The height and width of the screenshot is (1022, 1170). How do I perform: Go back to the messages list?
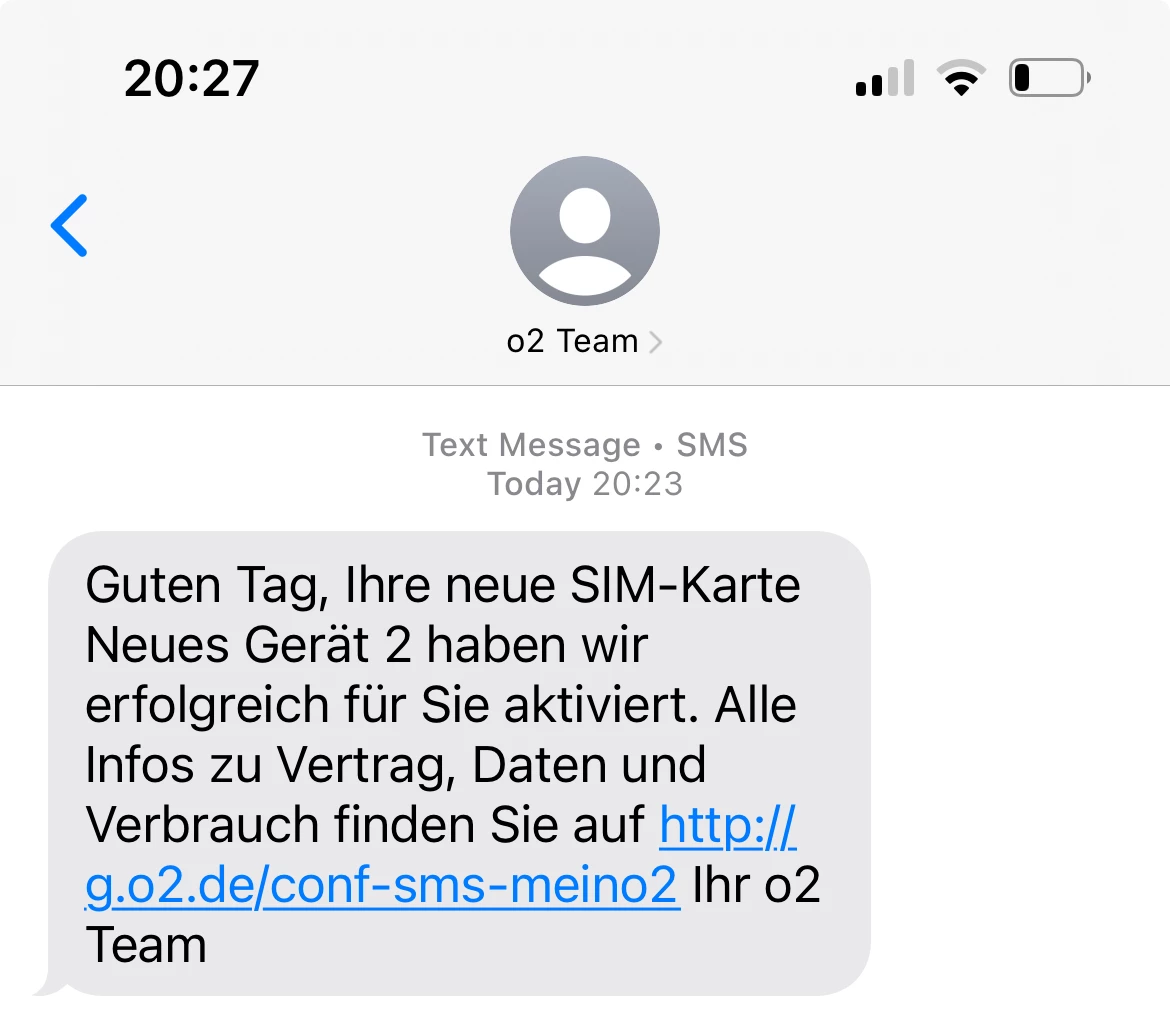(x=69, y=225)
